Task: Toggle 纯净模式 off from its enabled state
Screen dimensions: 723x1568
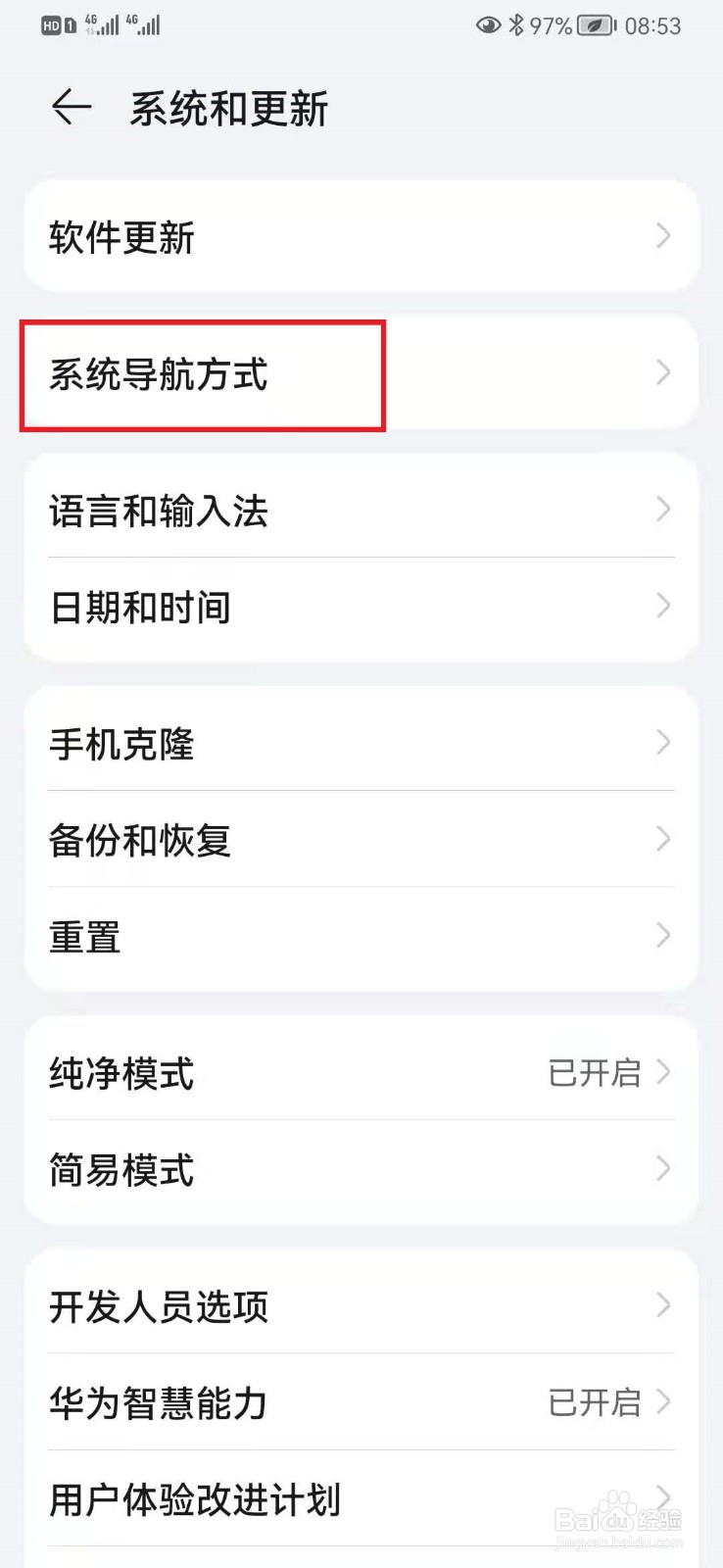Action: tap(361, 1073)
